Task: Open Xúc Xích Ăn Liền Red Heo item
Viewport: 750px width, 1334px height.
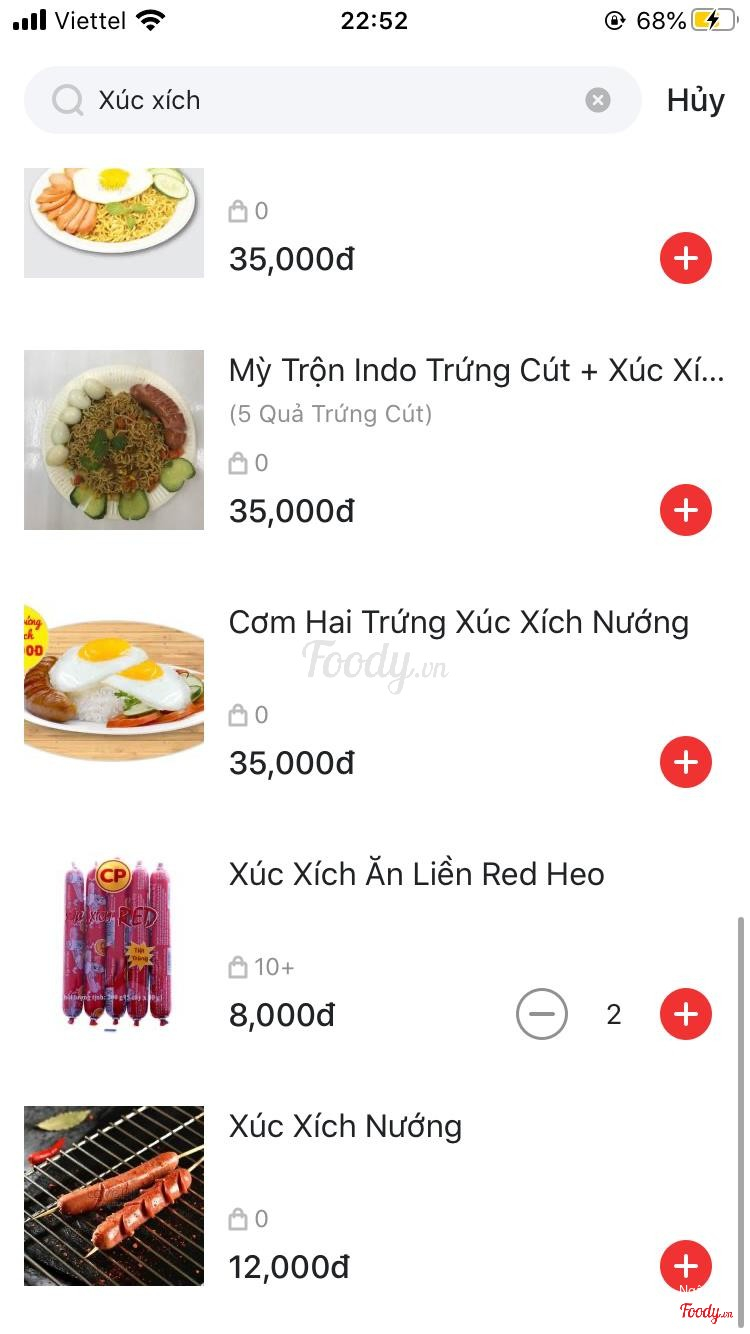Action: 416,875
